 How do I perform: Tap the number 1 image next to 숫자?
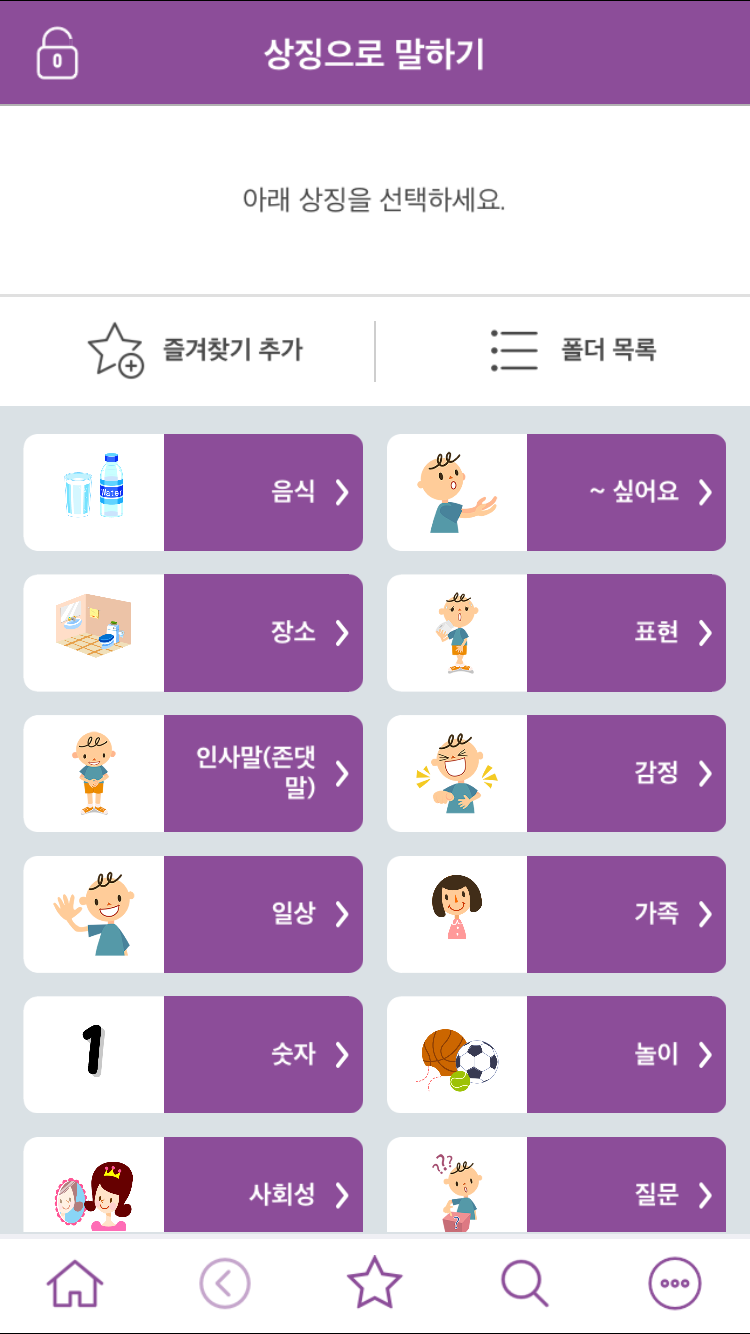(x=95, y=1054)
